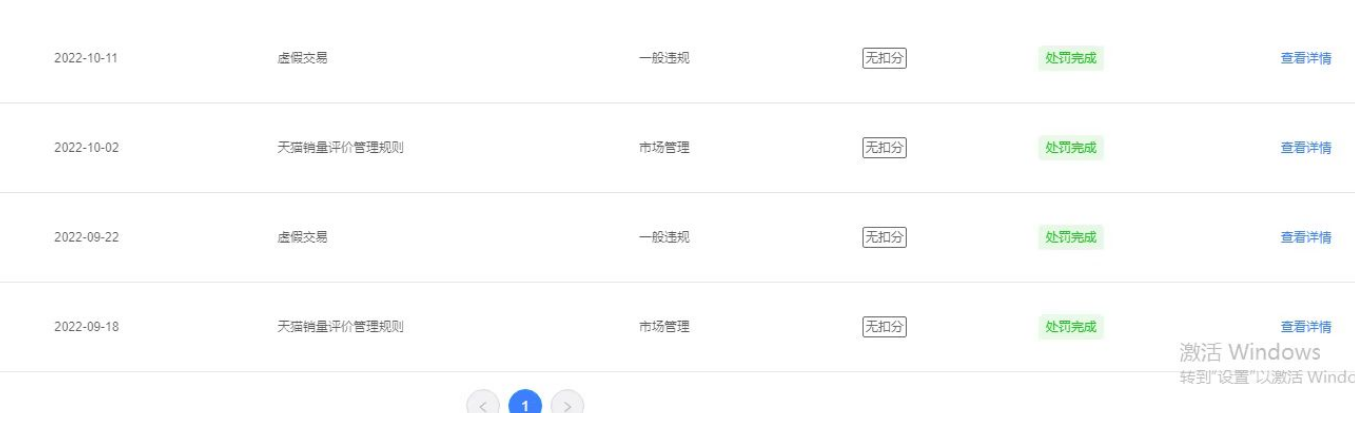Viewport: 1355px width, 425px height.
Task: Go to the next page arrow
Action: click(x=567, y=406)
